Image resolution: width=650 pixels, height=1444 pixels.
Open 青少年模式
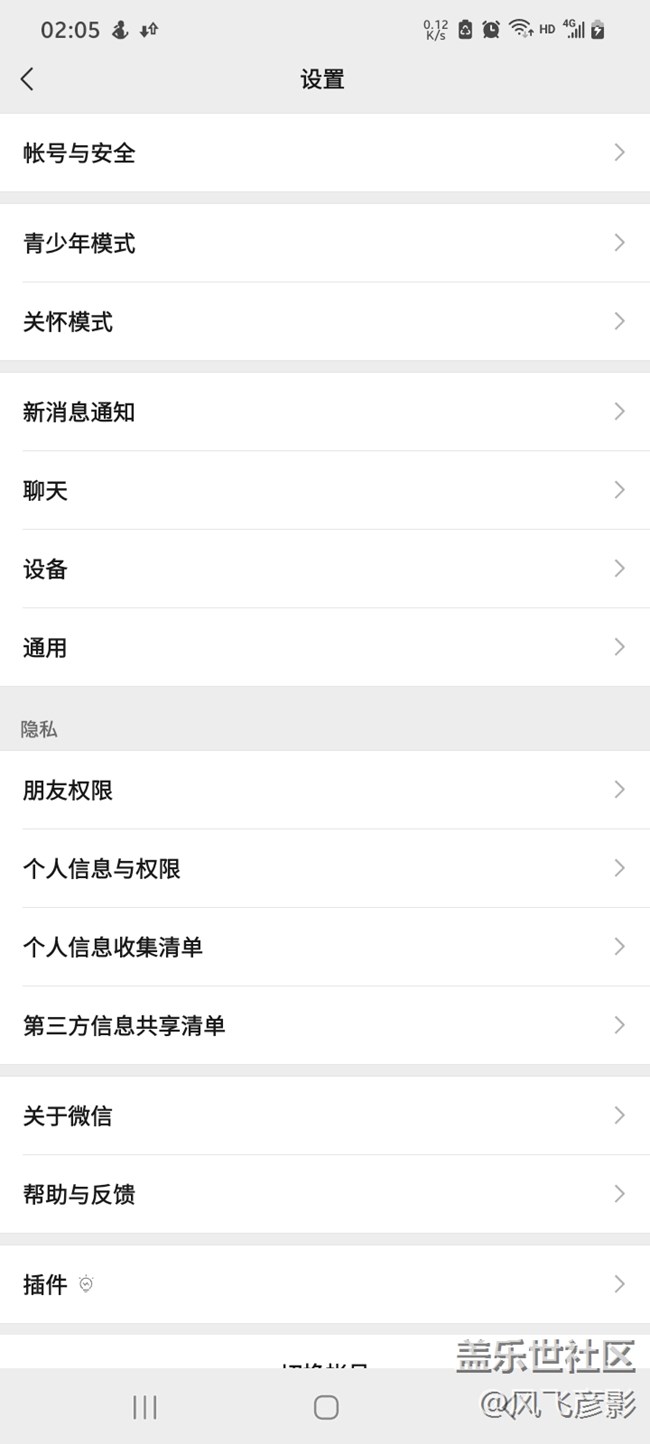point(325,243)
